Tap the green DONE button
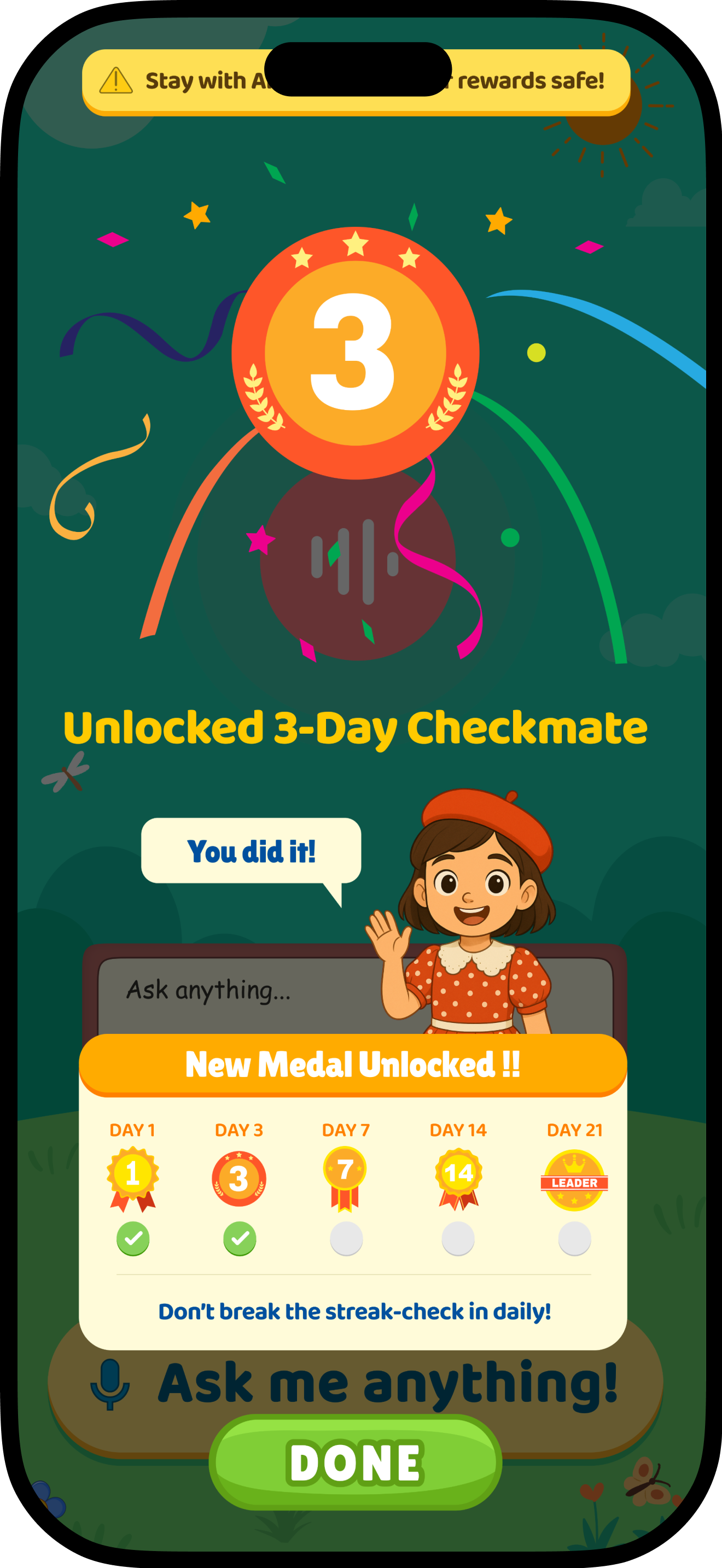 click(356, 1462)
